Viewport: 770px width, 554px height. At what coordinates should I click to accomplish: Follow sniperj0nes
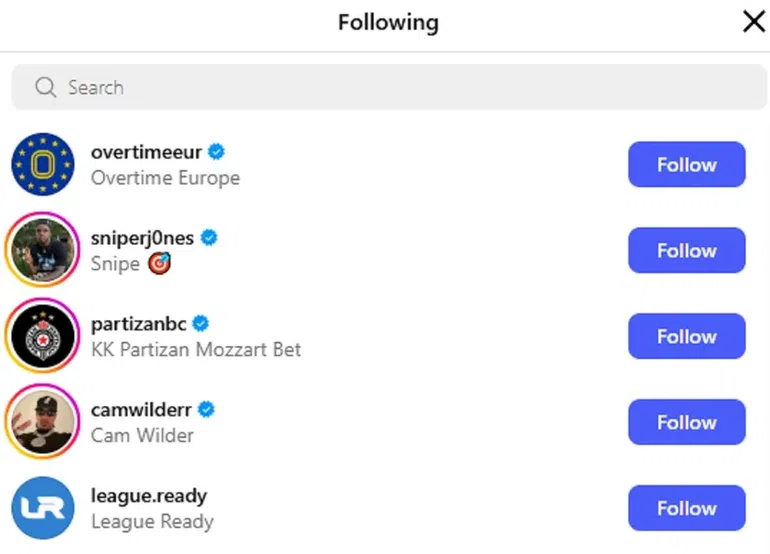click(x=686, y=251)
